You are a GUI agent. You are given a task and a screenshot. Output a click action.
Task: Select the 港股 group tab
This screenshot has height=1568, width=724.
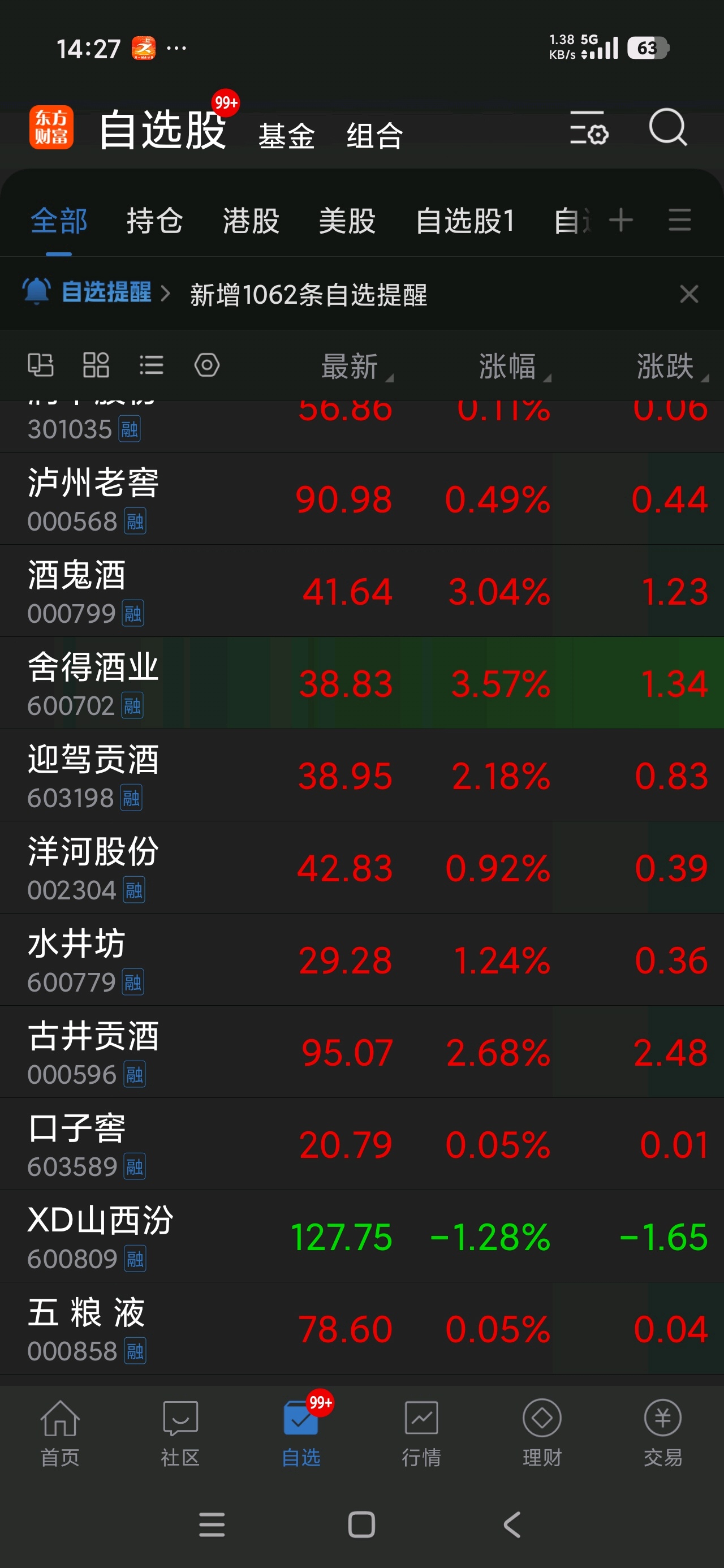(x=251, y=221)
